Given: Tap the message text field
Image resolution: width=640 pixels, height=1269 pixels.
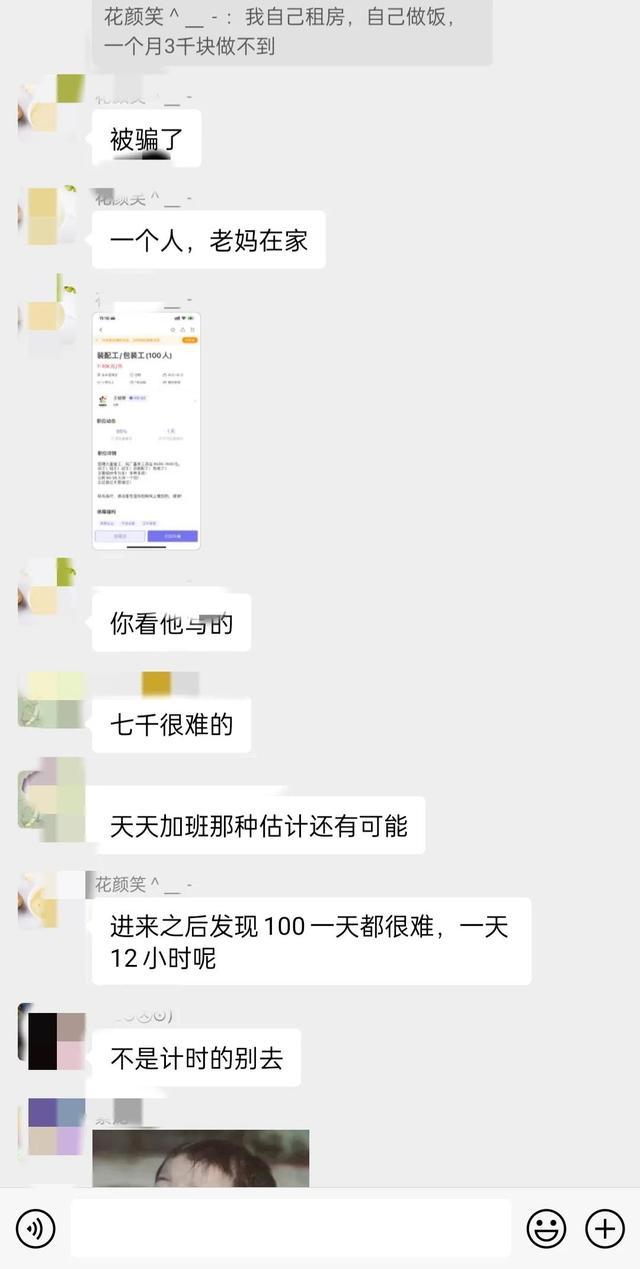Looking at the screenshot, I should pyautogui.click(x=290, y=1228).
